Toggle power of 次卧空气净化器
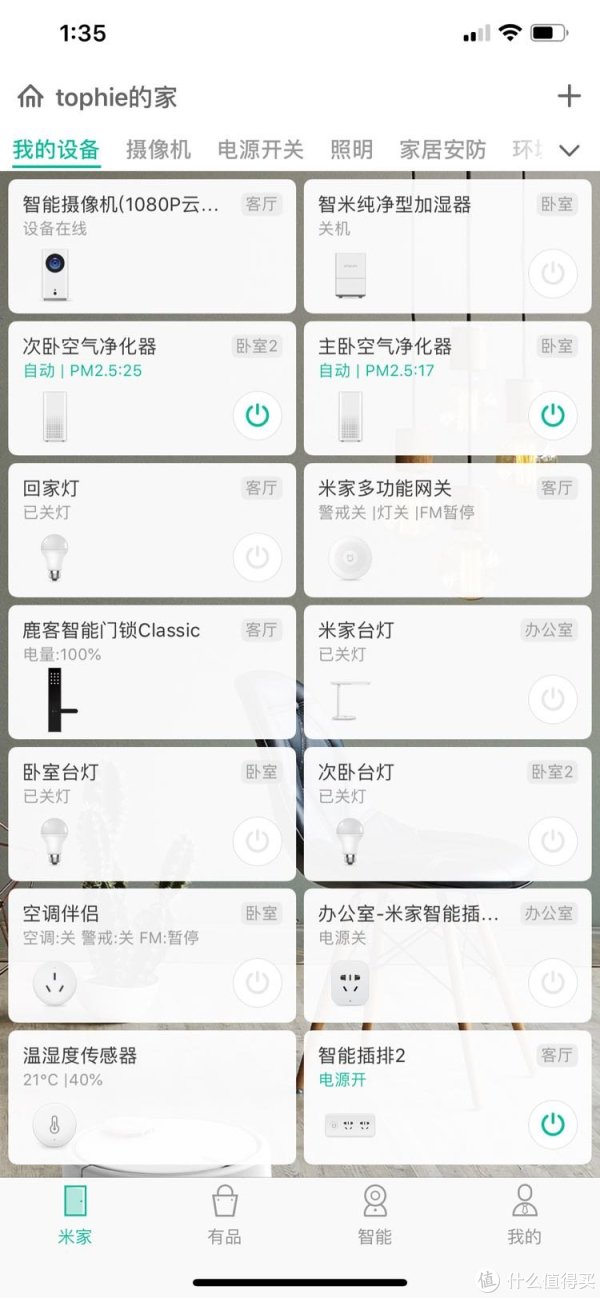 point(257,415)
